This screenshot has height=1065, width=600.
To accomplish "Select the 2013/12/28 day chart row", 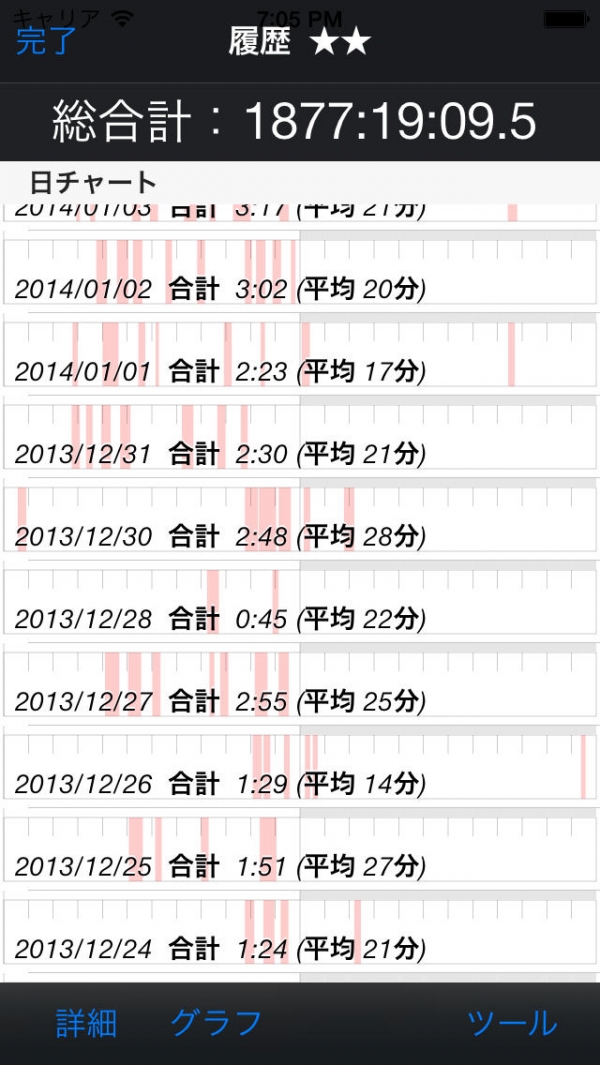I will (x=300, y=601).
